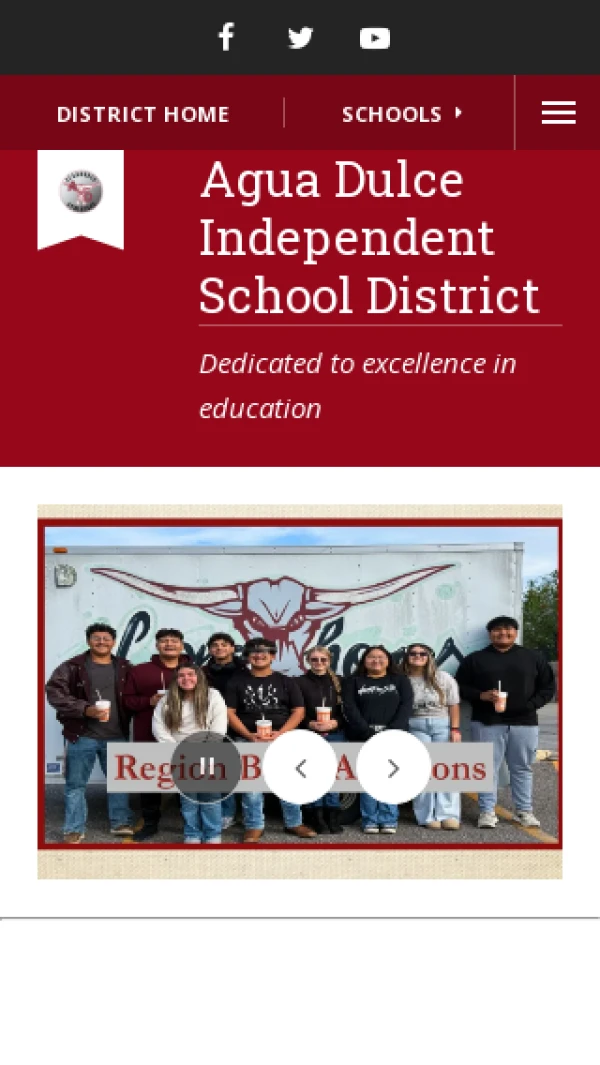
Task: Open the hamburger navigation menu
Action: 558,113
